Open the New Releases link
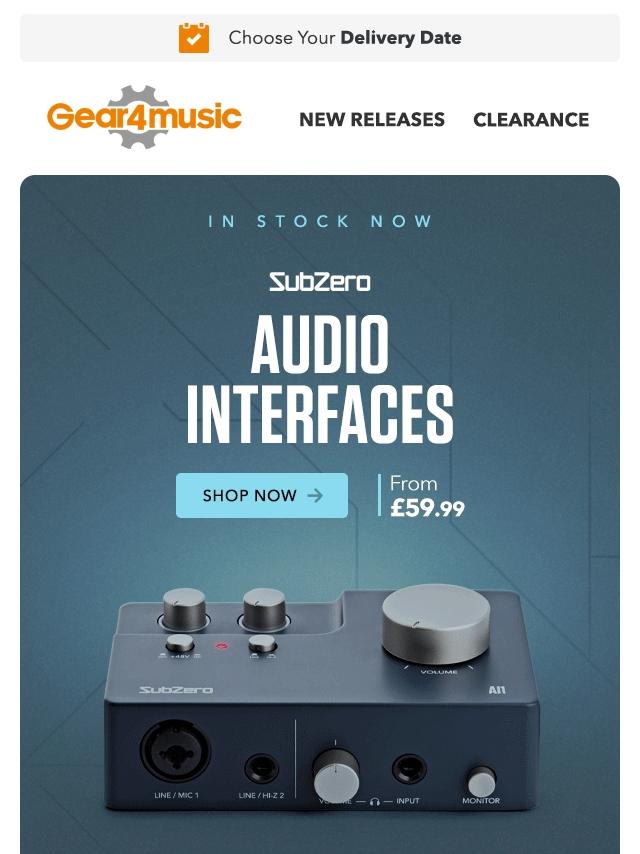This screenshot has width=640, height=854. click(x=372, y=119)
